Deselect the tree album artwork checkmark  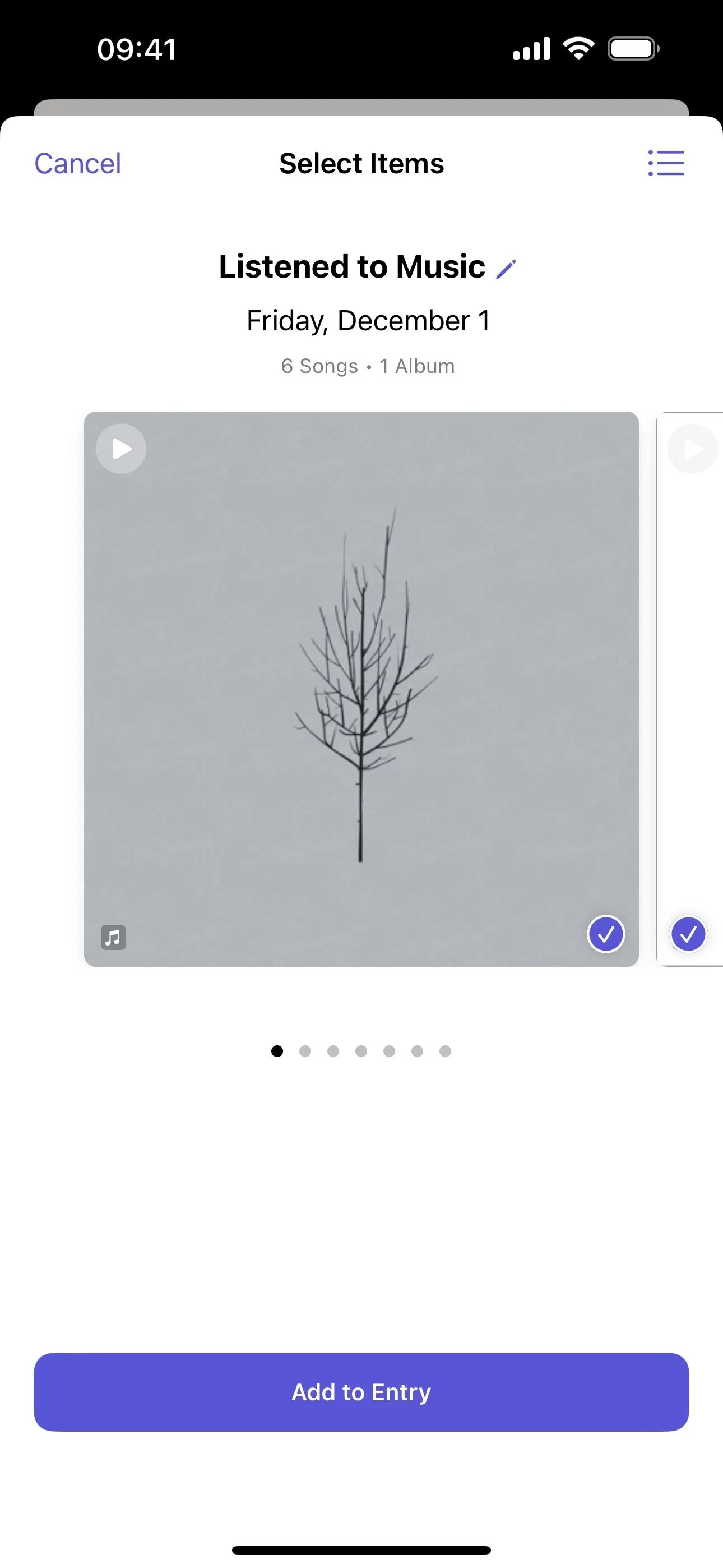[x=605, y=934]
